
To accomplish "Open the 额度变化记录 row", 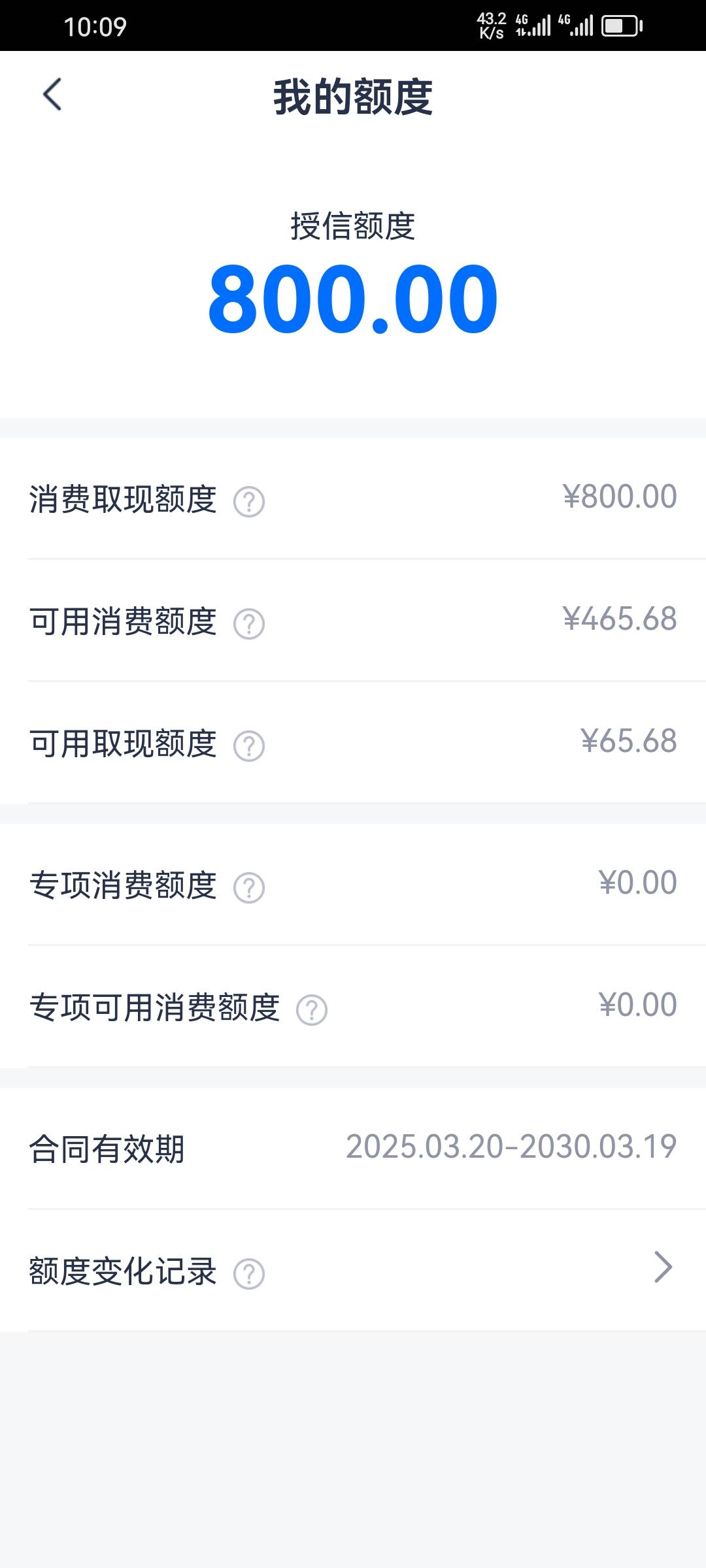I will [353, 1270].
